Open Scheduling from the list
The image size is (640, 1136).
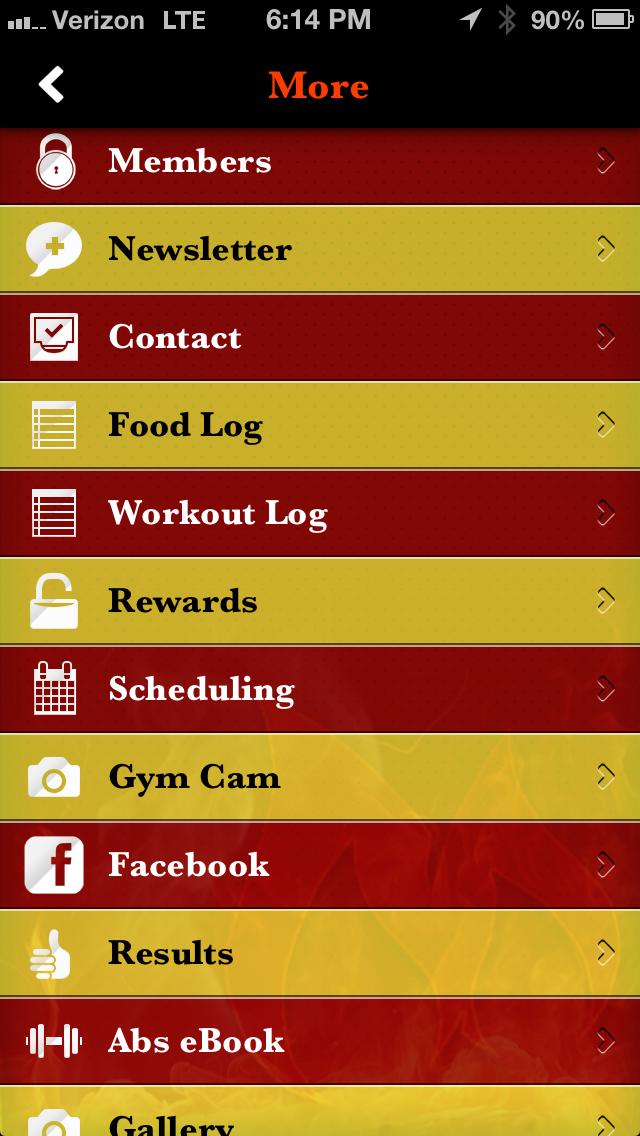pyautogui.click(x=320, y=689)
